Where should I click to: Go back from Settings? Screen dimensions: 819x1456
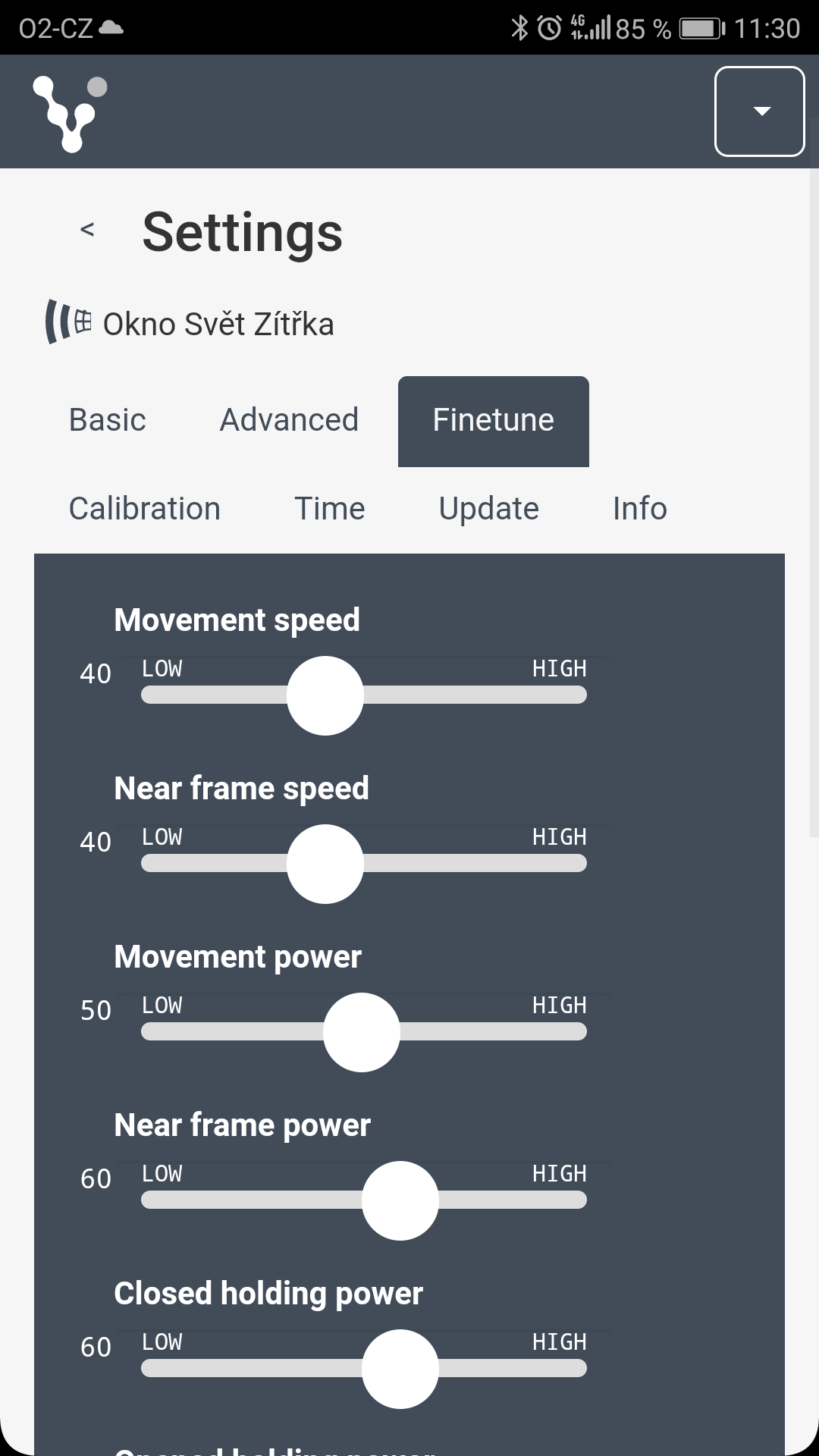pyautogui.click(x=87, y=229)
